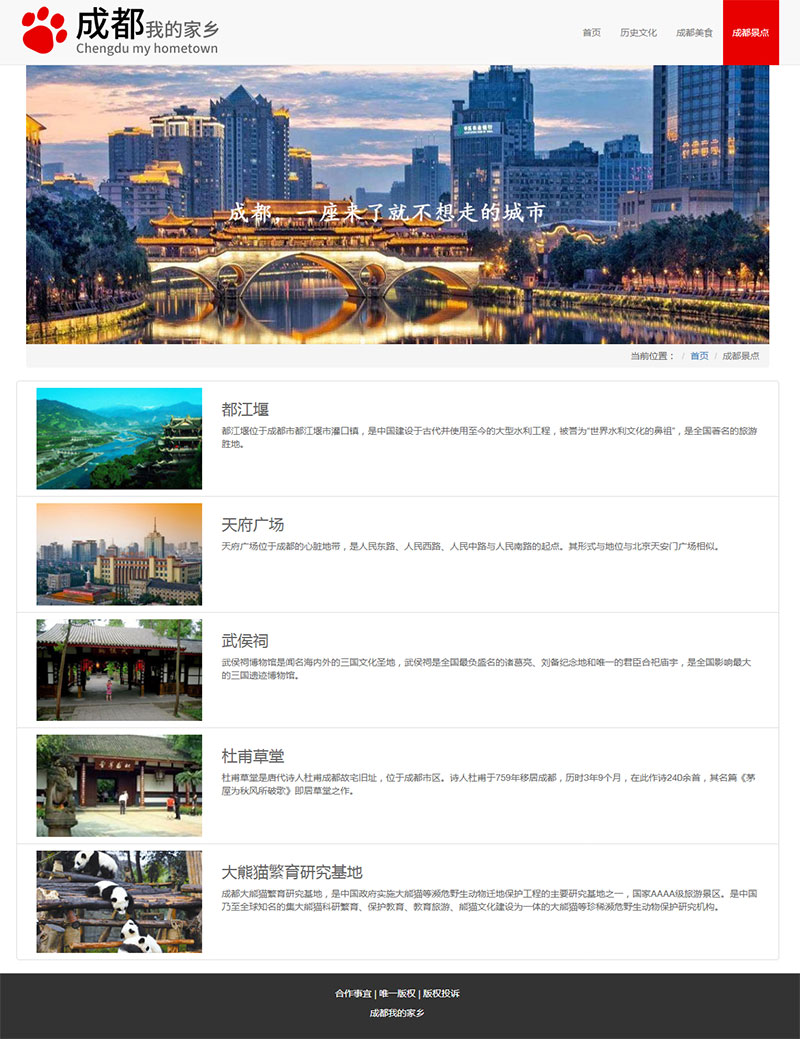Open the 历史文化 navigation item

tap(638, 33)
